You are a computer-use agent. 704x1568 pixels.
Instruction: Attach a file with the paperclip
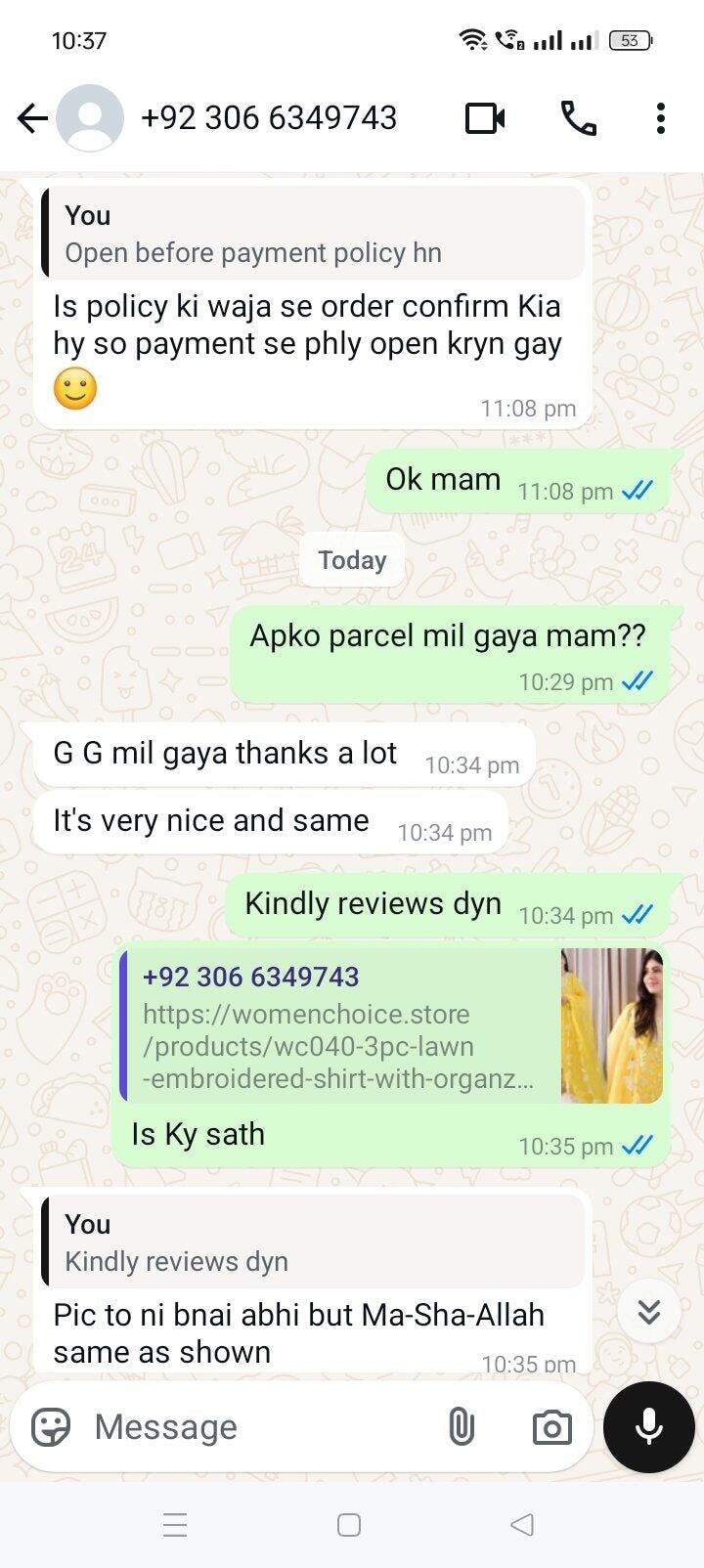(462, 1427)
